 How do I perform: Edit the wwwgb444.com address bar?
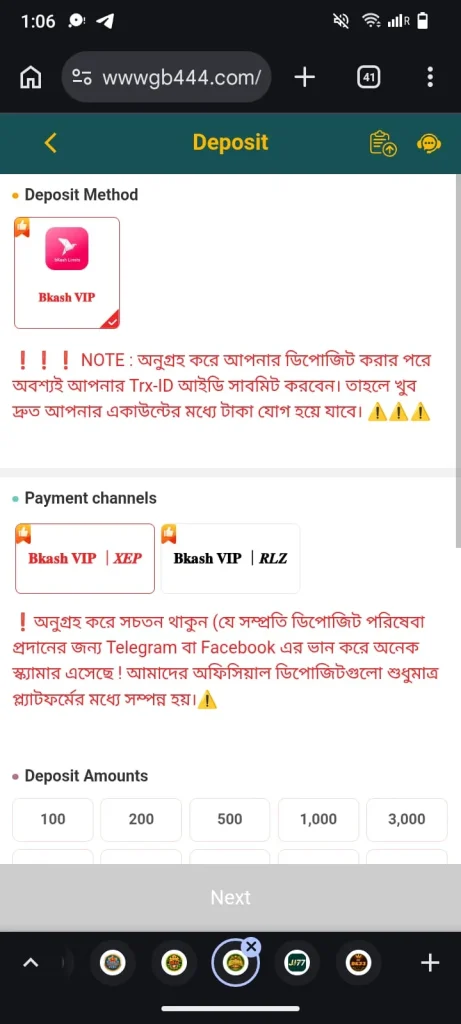click(167, 78)
